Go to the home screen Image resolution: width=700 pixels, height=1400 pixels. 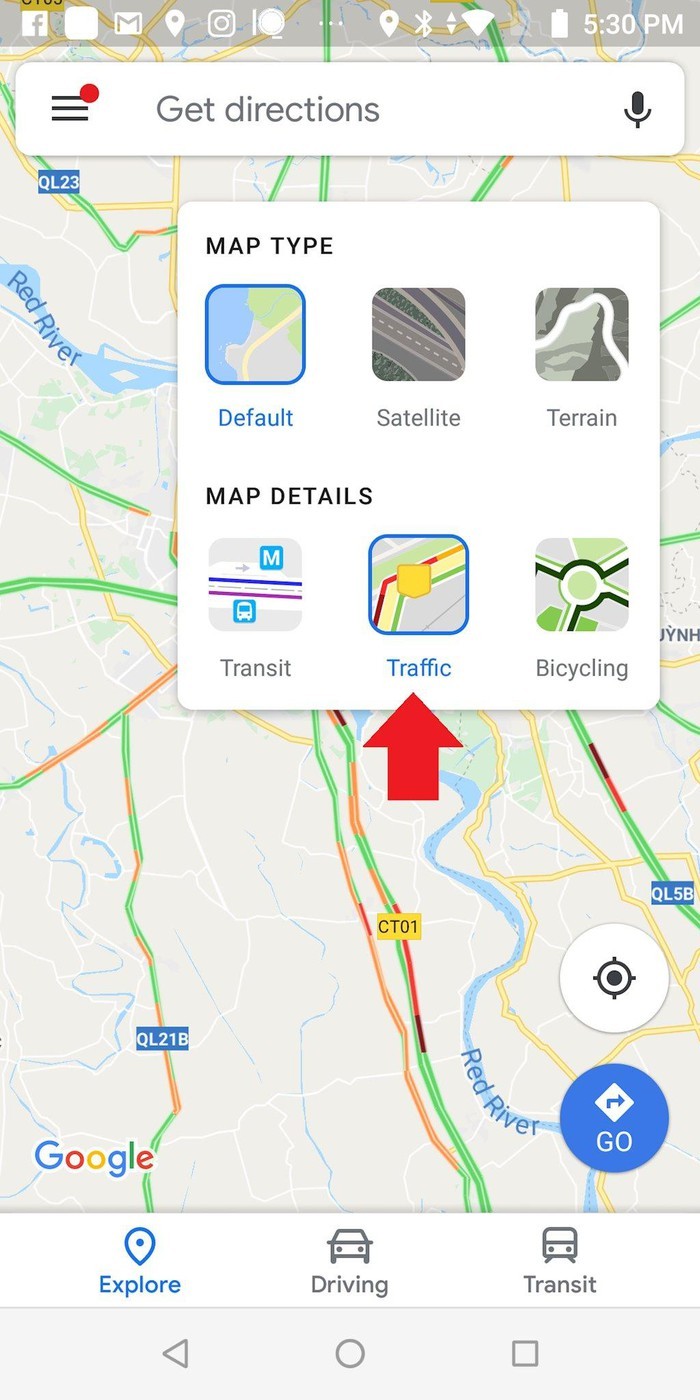point(350,1354)
